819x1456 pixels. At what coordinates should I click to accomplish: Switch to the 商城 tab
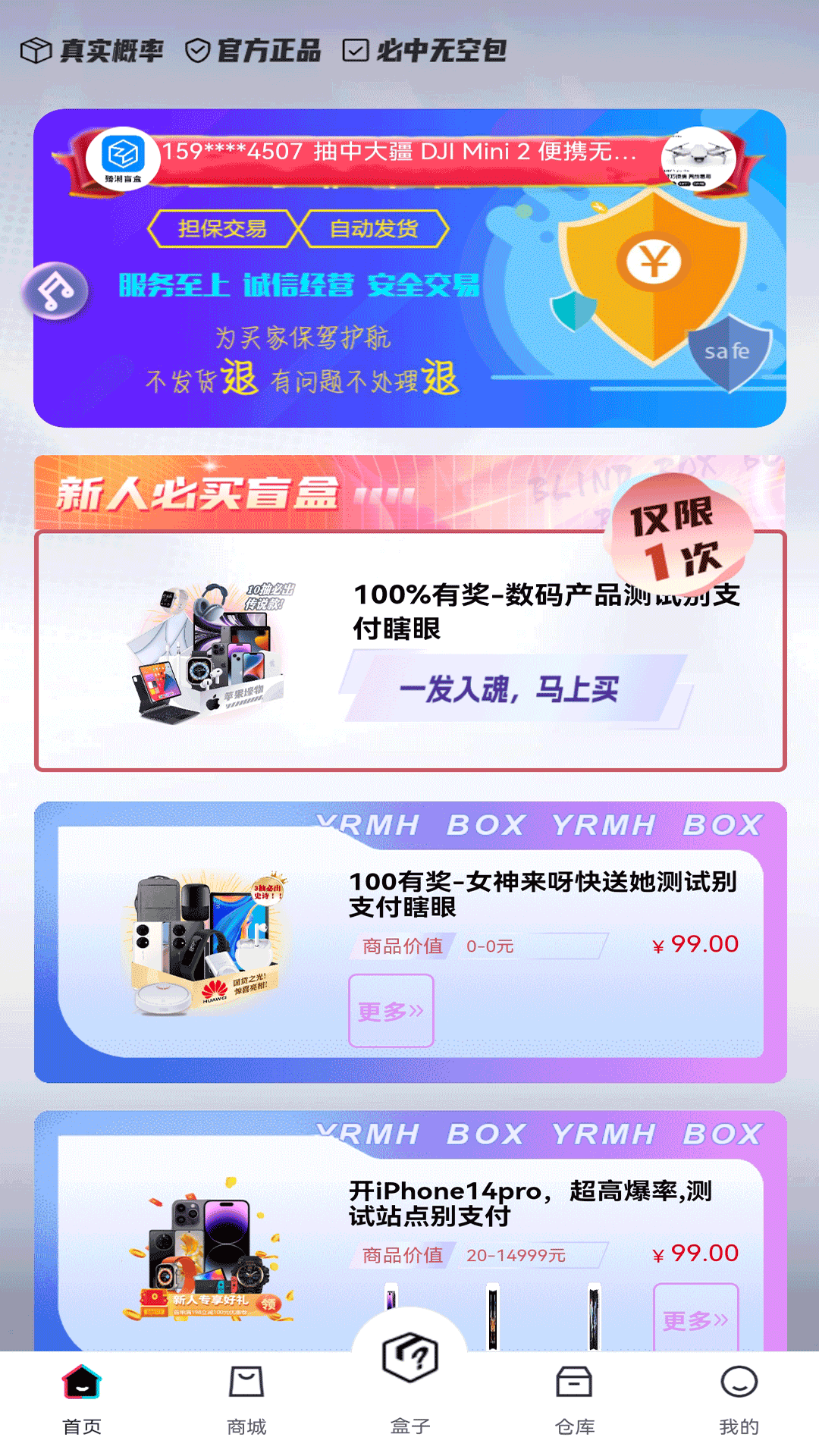point(246,1399)
